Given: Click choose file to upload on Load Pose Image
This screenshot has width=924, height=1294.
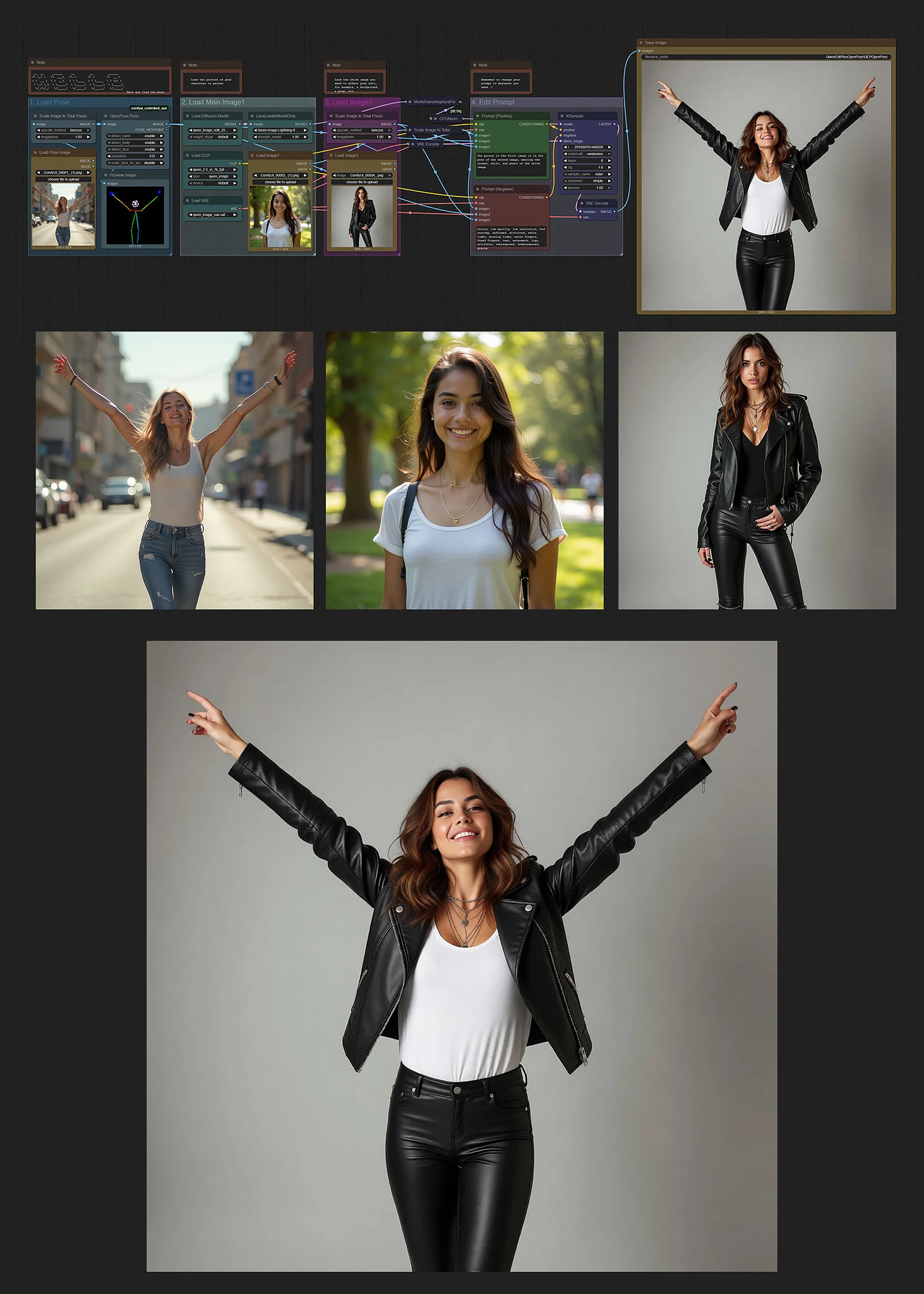Looking at the screenshot, I should coord(63,179).
